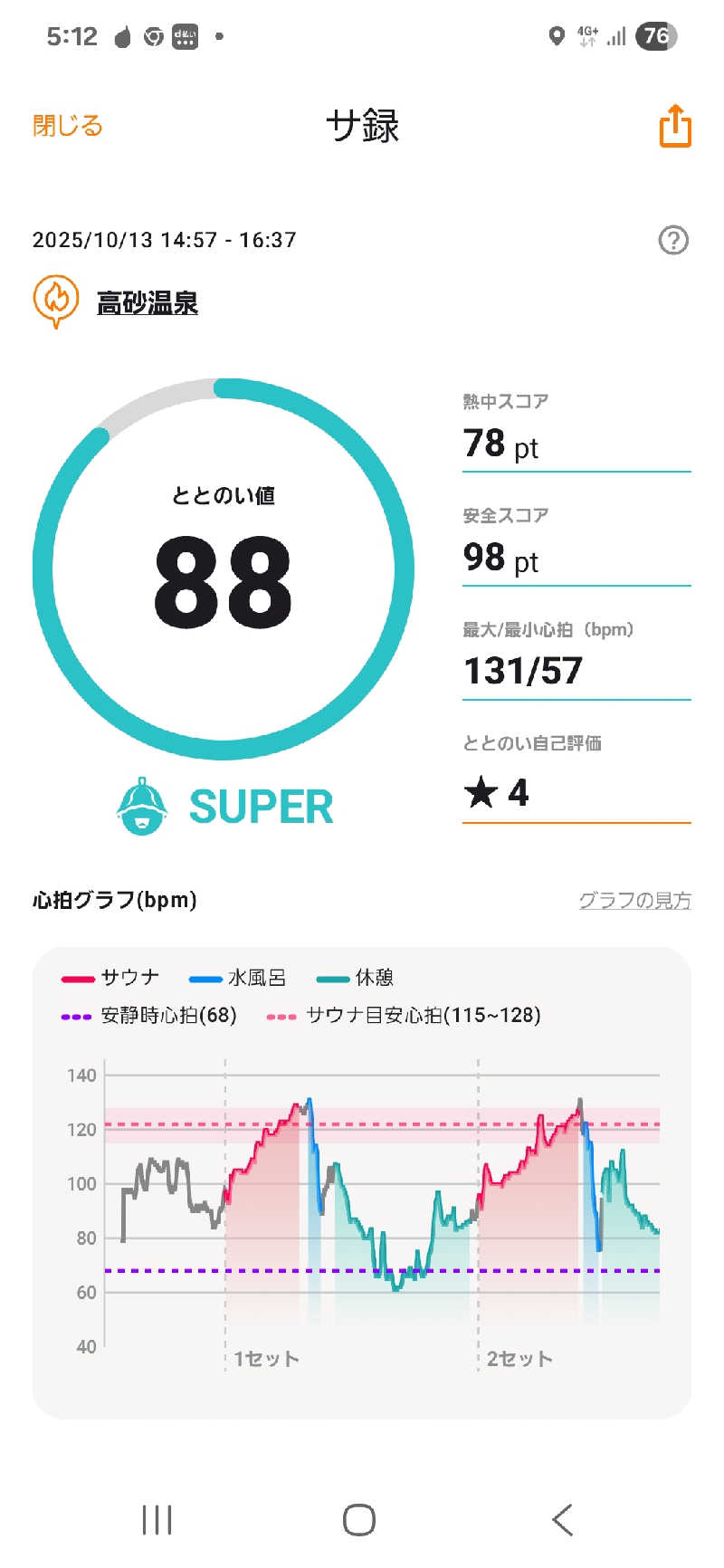Edit the ととのい自己評価 star rating

[576, 793]
